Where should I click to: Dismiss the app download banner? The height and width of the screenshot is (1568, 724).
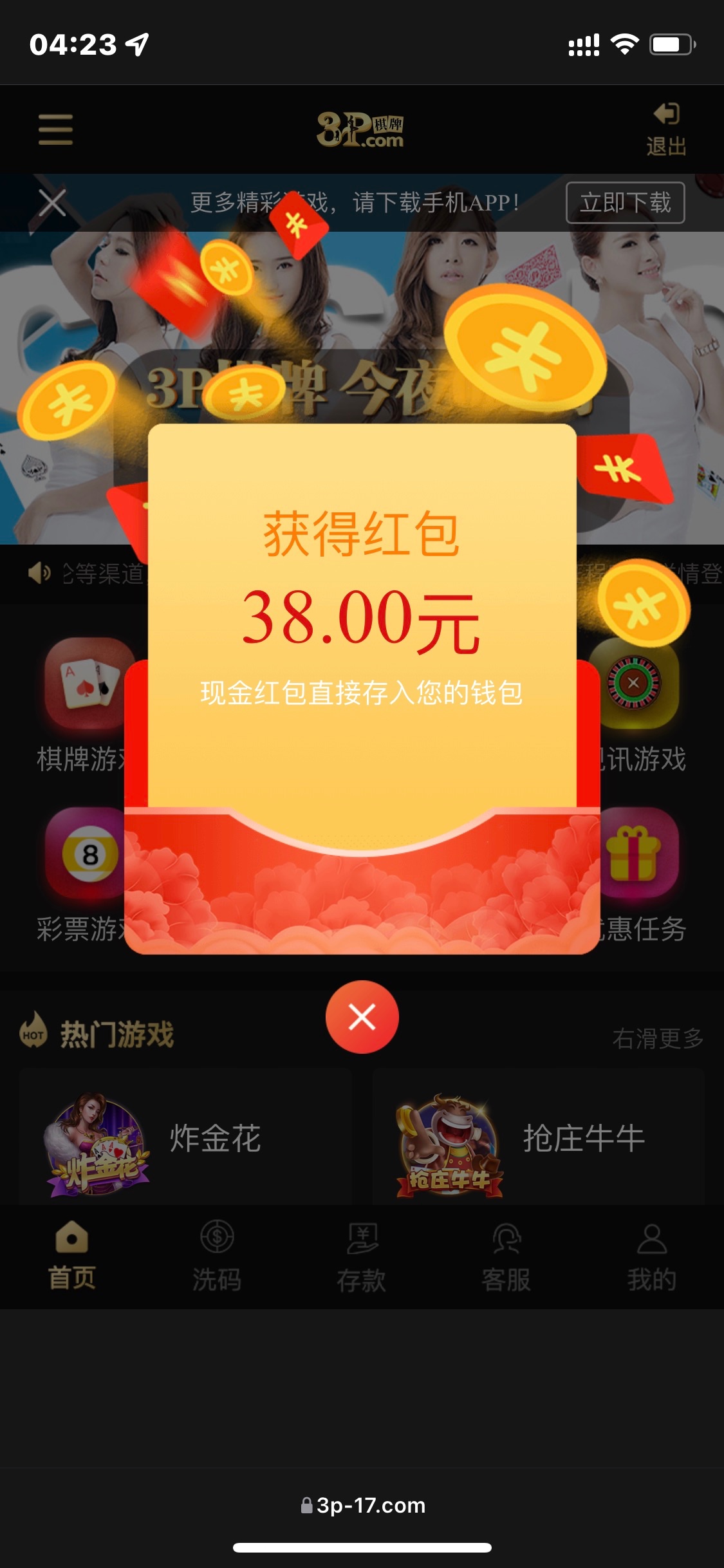click(x=52, y=203)
